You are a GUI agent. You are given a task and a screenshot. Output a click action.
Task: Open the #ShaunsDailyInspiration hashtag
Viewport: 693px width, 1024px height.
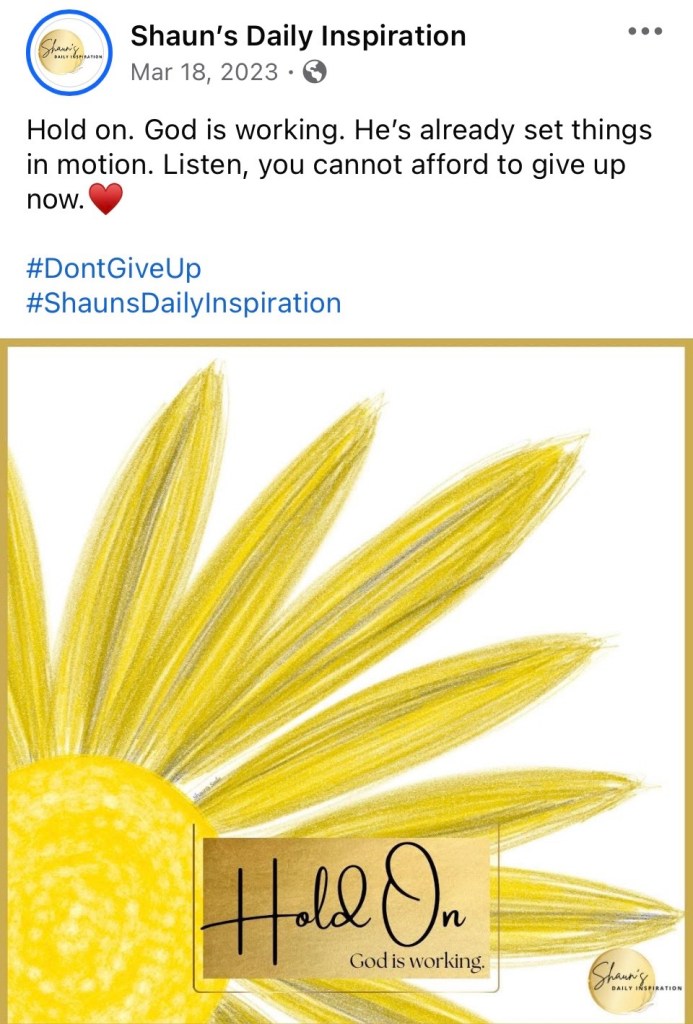(x=183, y=302)
